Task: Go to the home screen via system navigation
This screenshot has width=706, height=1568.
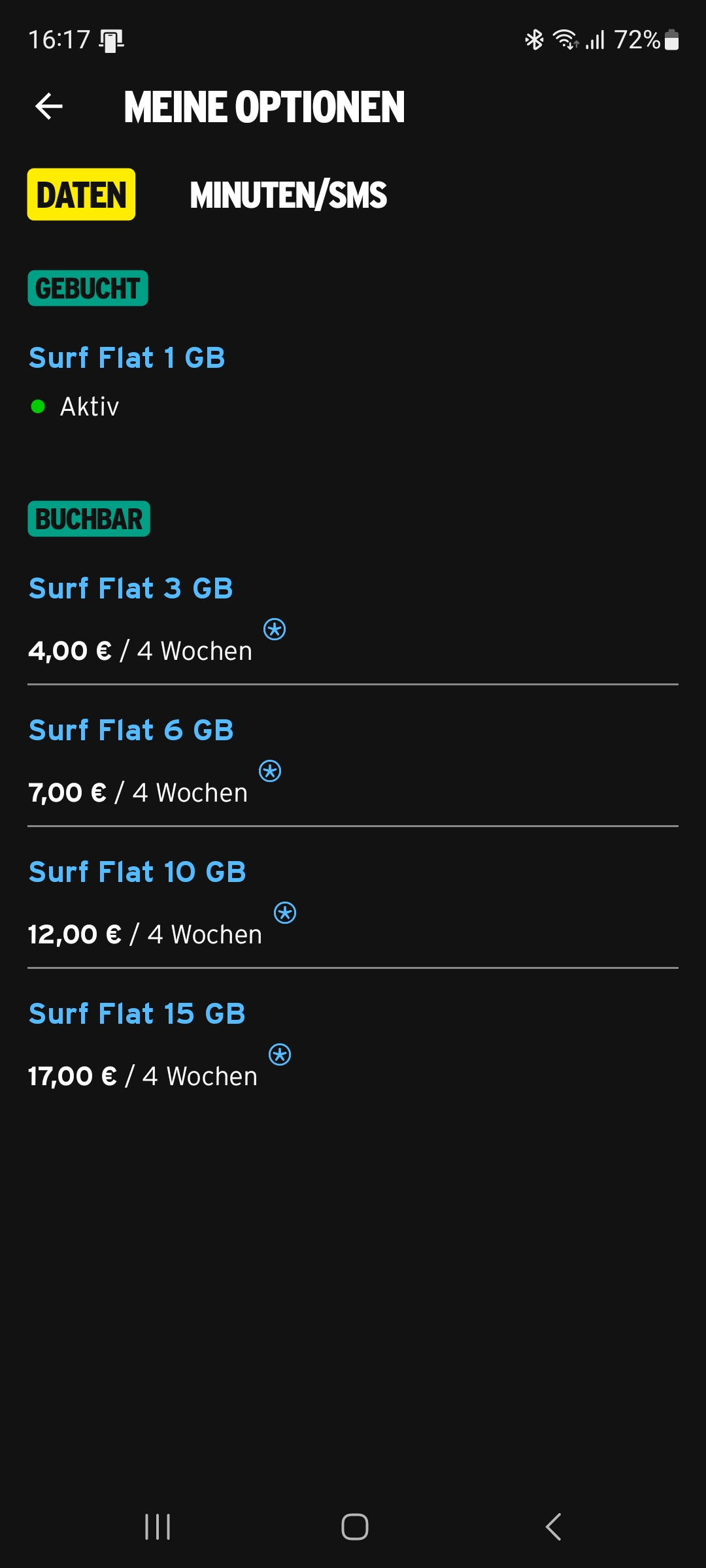Action: pos(354,1527)
